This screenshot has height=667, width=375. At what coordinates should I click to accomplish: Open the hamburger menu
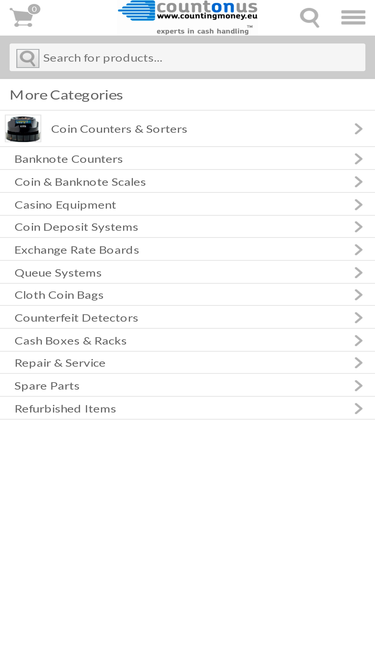tap(353, 17)
